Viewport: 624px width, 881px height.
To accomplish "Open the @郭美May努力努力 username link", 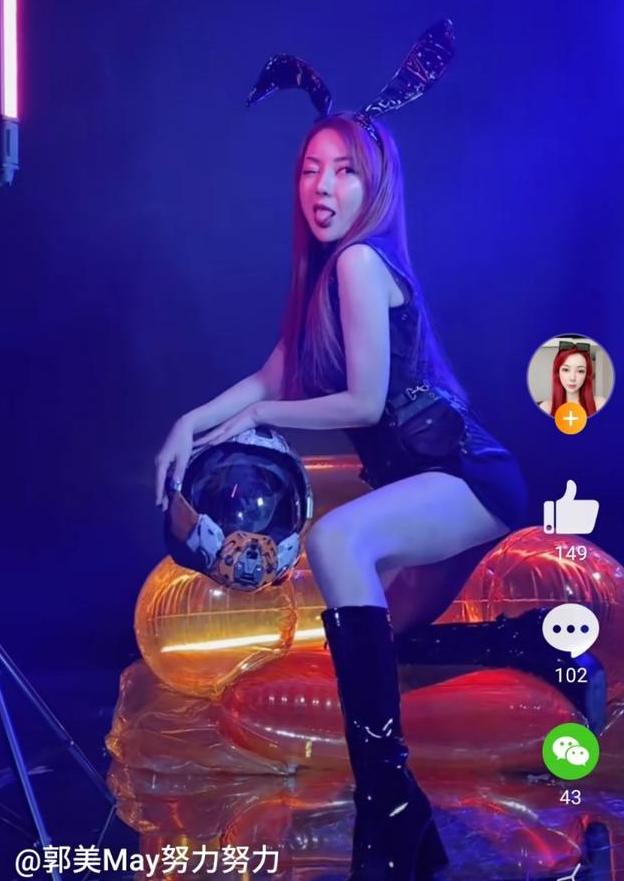I will tap(148, 860).
